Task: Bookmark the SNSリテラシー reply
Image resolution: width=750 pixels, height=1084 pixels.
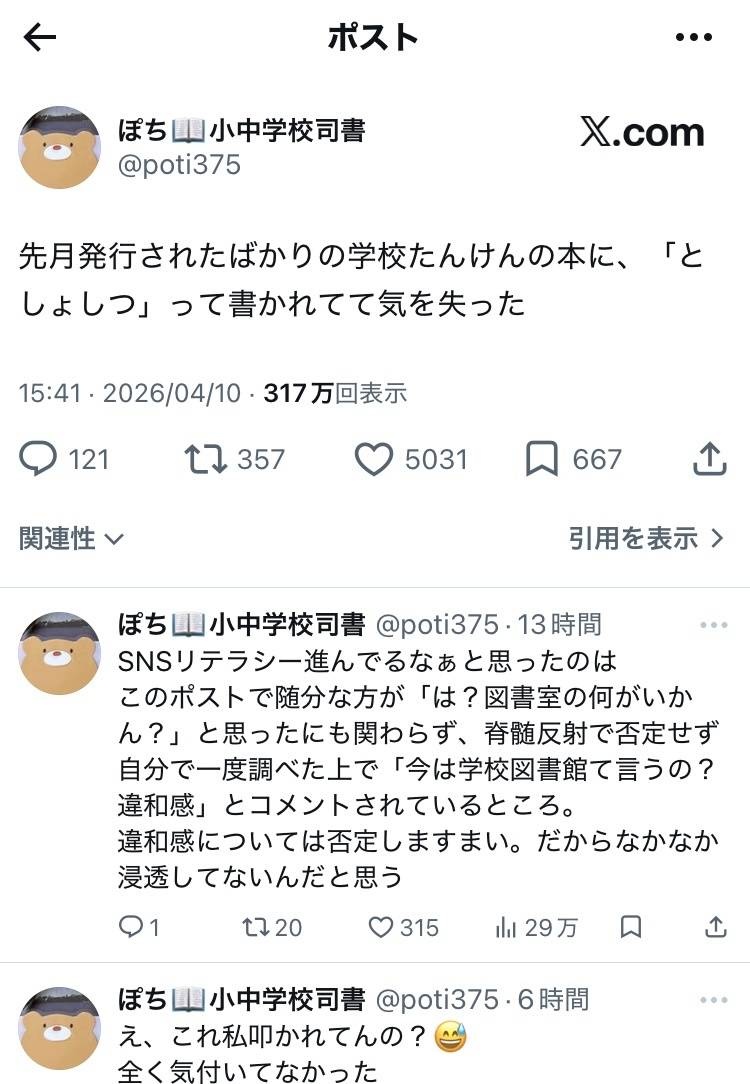Action: (x=631, y=928)
